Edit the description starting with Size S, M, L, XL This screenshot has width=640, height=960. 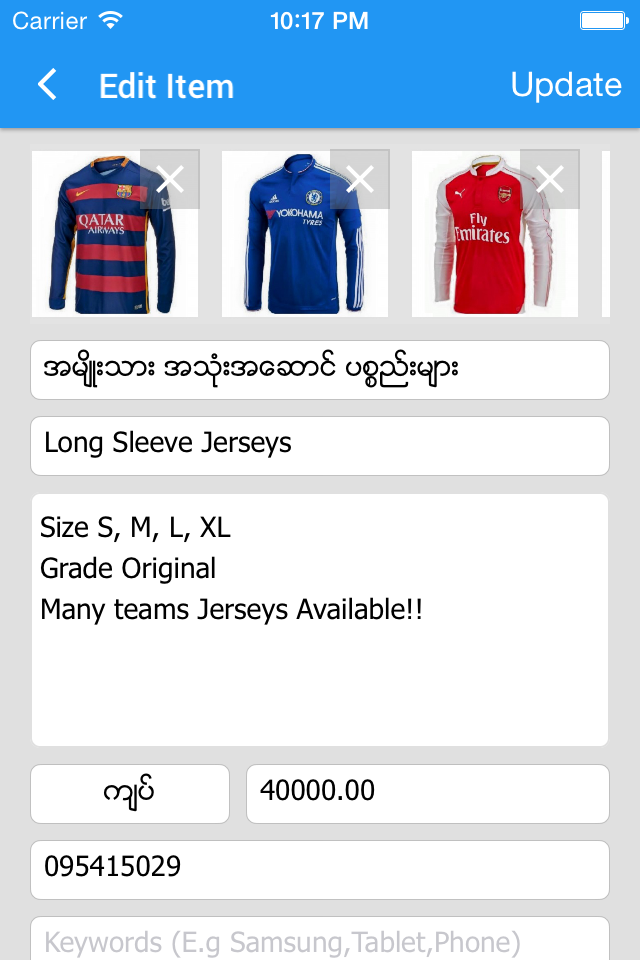320,620
